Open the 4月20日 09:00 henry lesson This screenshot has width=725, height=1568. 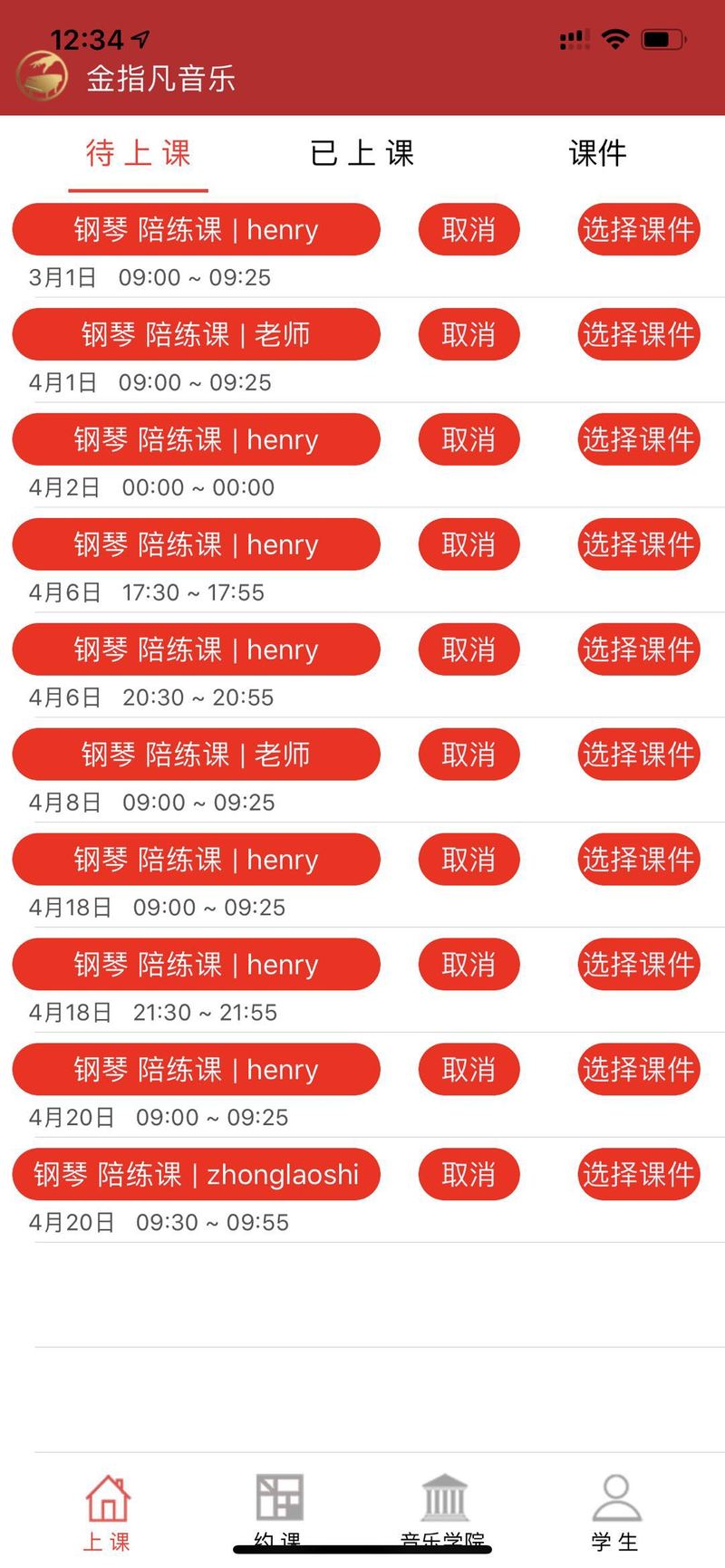pos(196,1071)
